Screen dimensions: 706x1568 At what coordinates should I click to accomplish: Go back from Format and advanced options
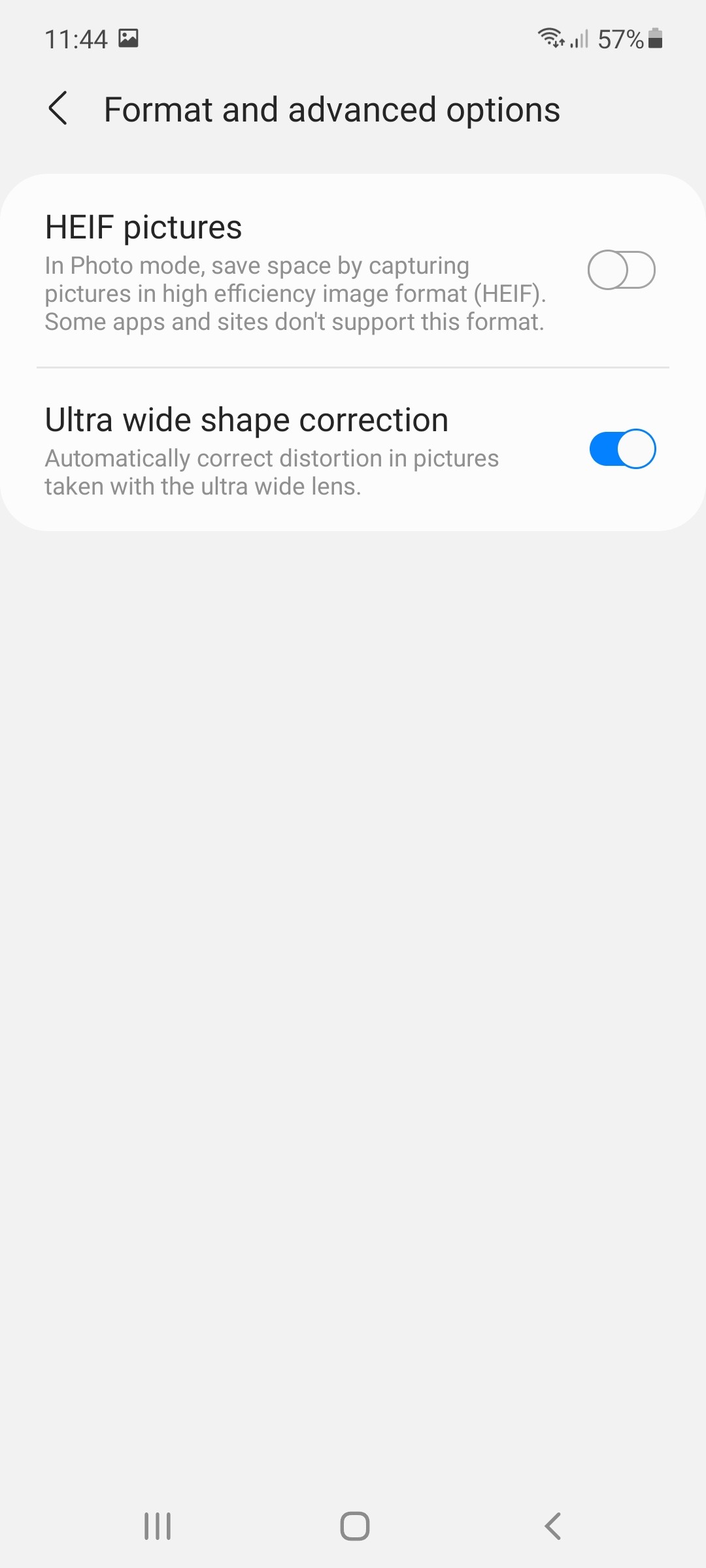(x=58, y=108)
